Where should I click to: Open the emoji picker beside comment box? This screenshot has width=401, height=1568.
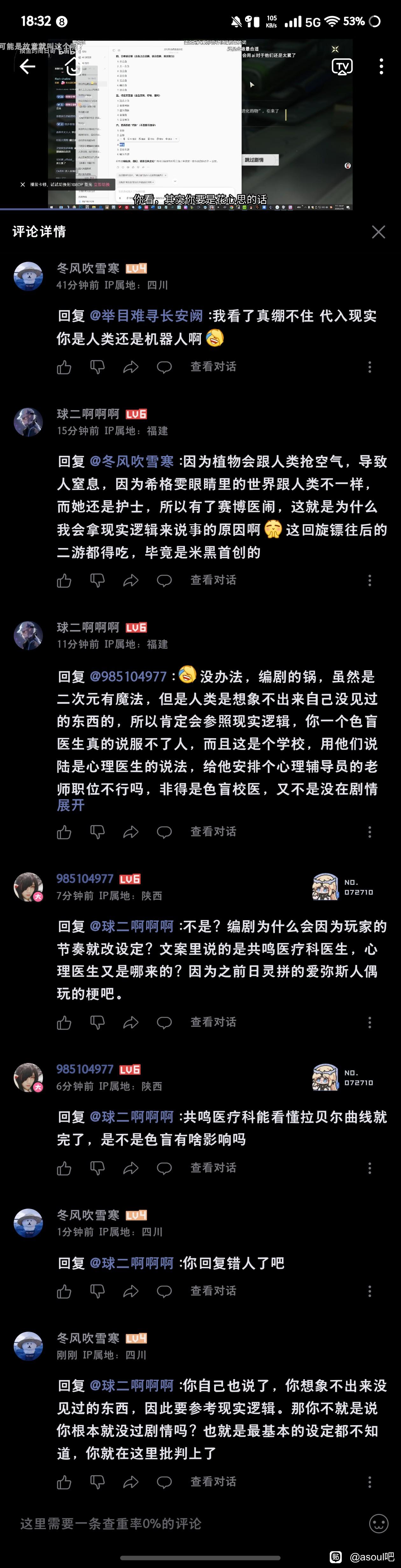click(378, 1523)
